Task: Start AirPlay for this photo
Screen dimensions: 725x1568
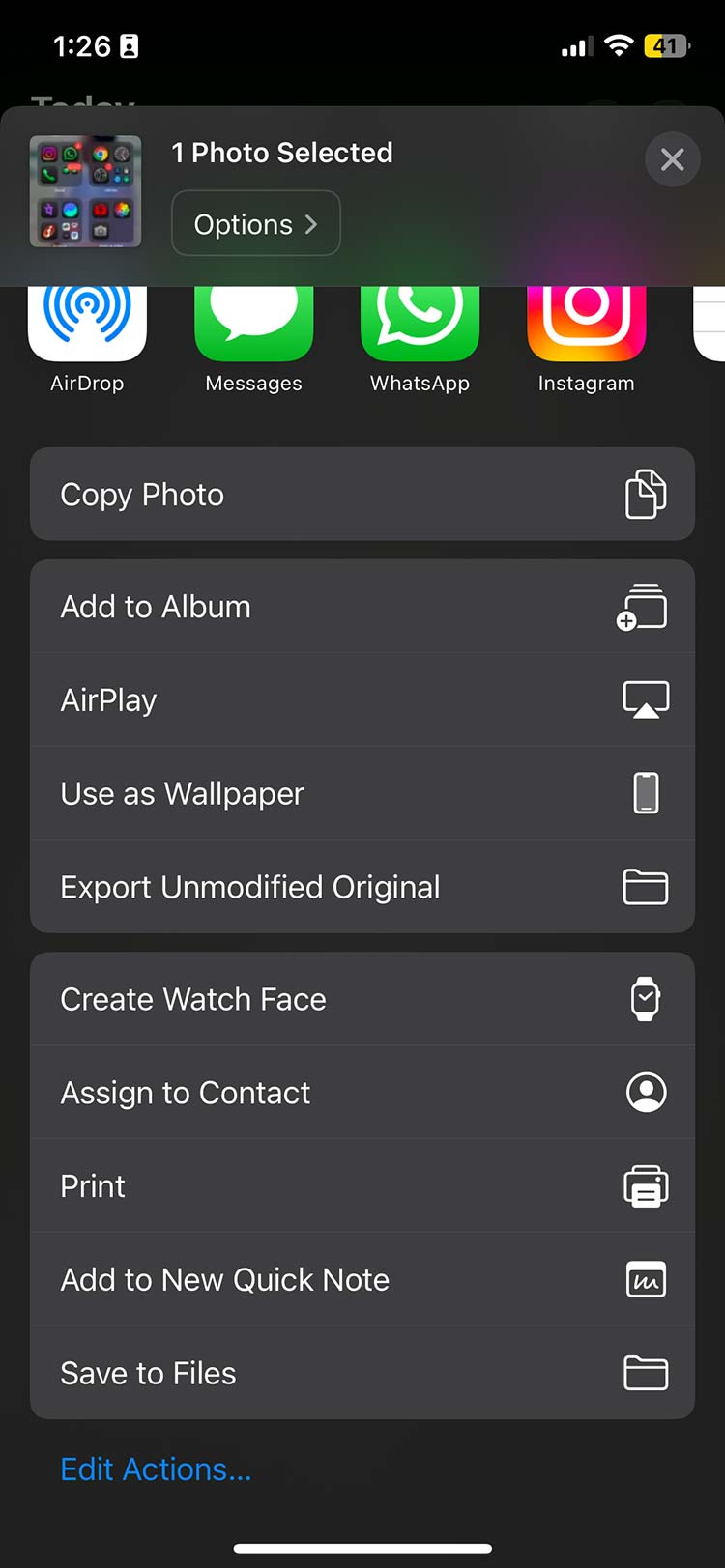Action: tap(362, 699)
